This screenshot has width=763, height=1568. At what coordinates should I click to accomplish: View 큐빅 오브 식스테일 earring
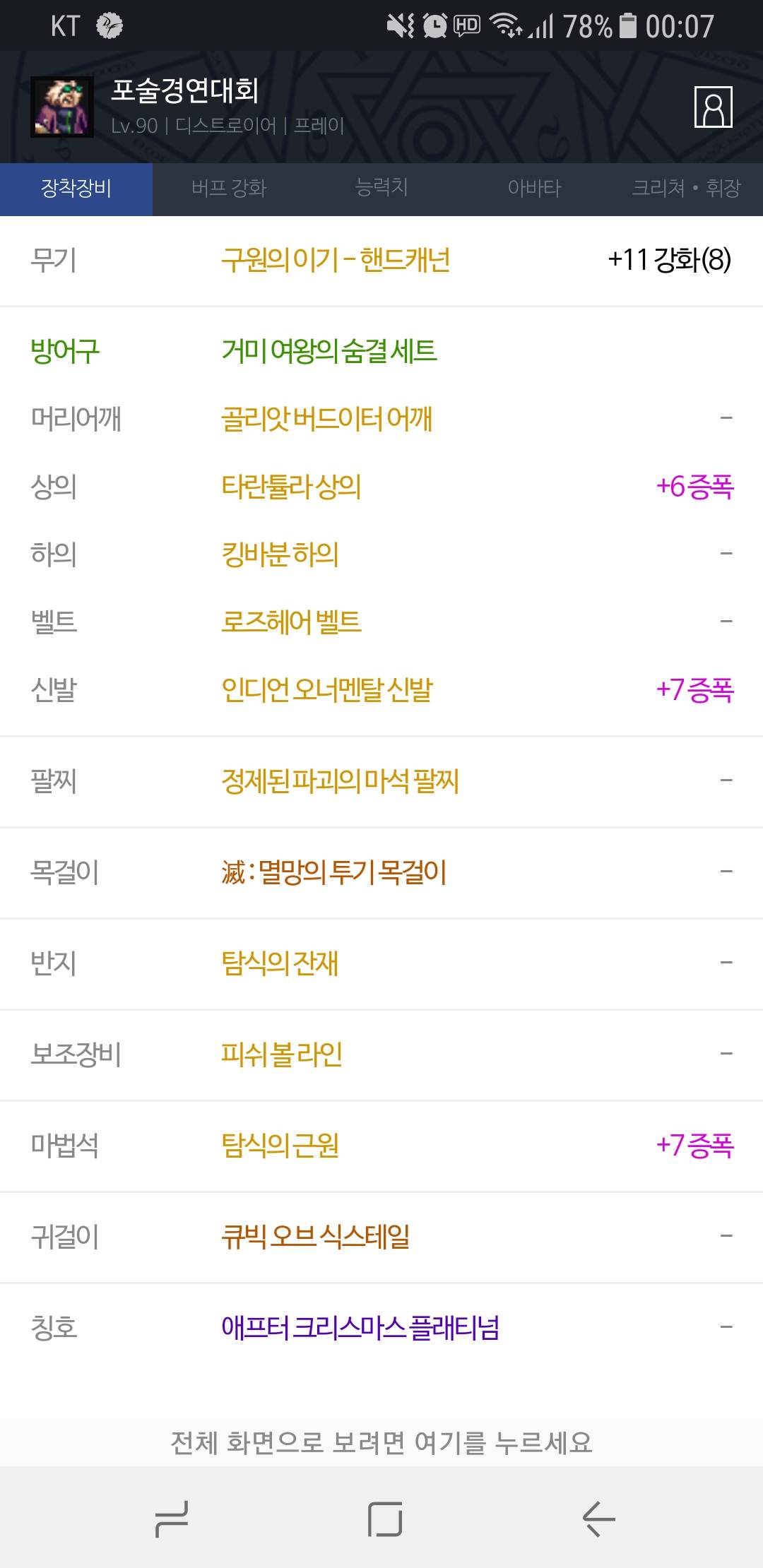pos(316,1237)
